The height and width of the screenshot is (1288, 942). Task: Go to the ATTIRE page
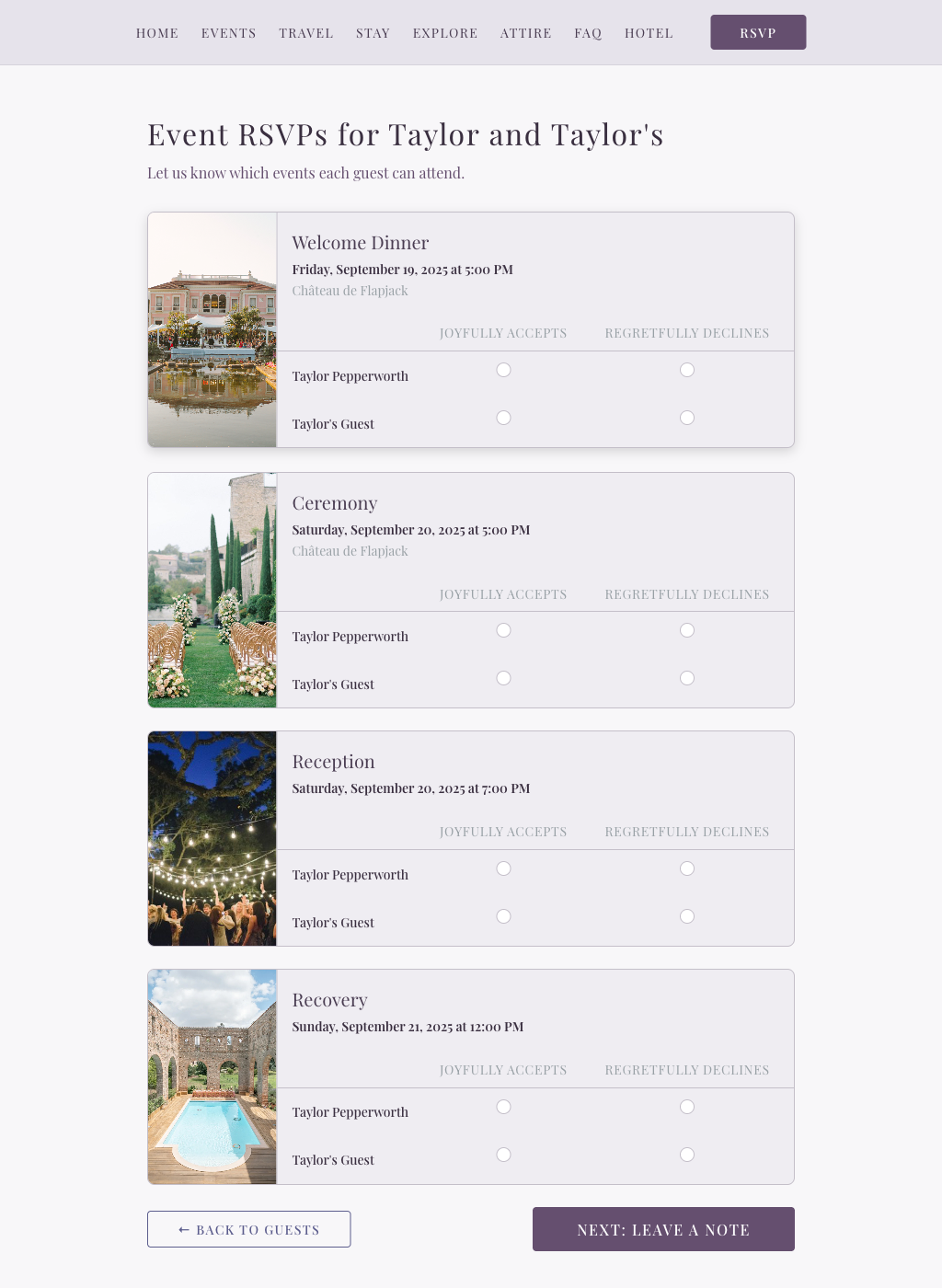click(x=525, y=33)
